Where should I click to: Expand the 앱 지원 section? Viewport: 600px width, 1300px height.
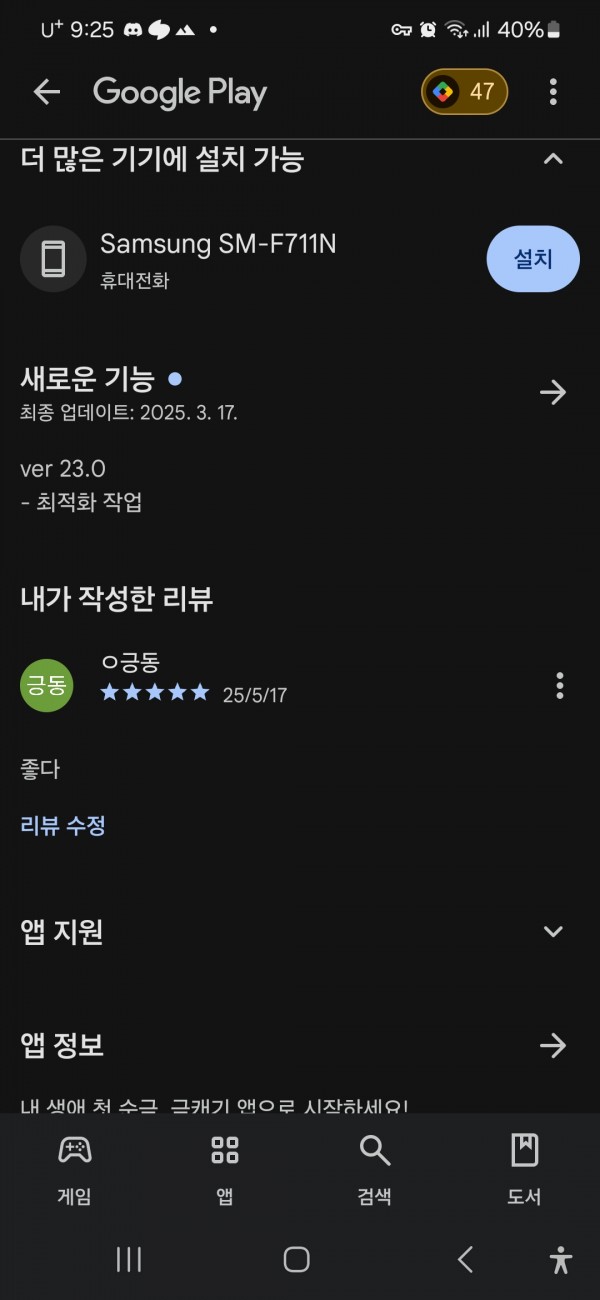(553, 932)
